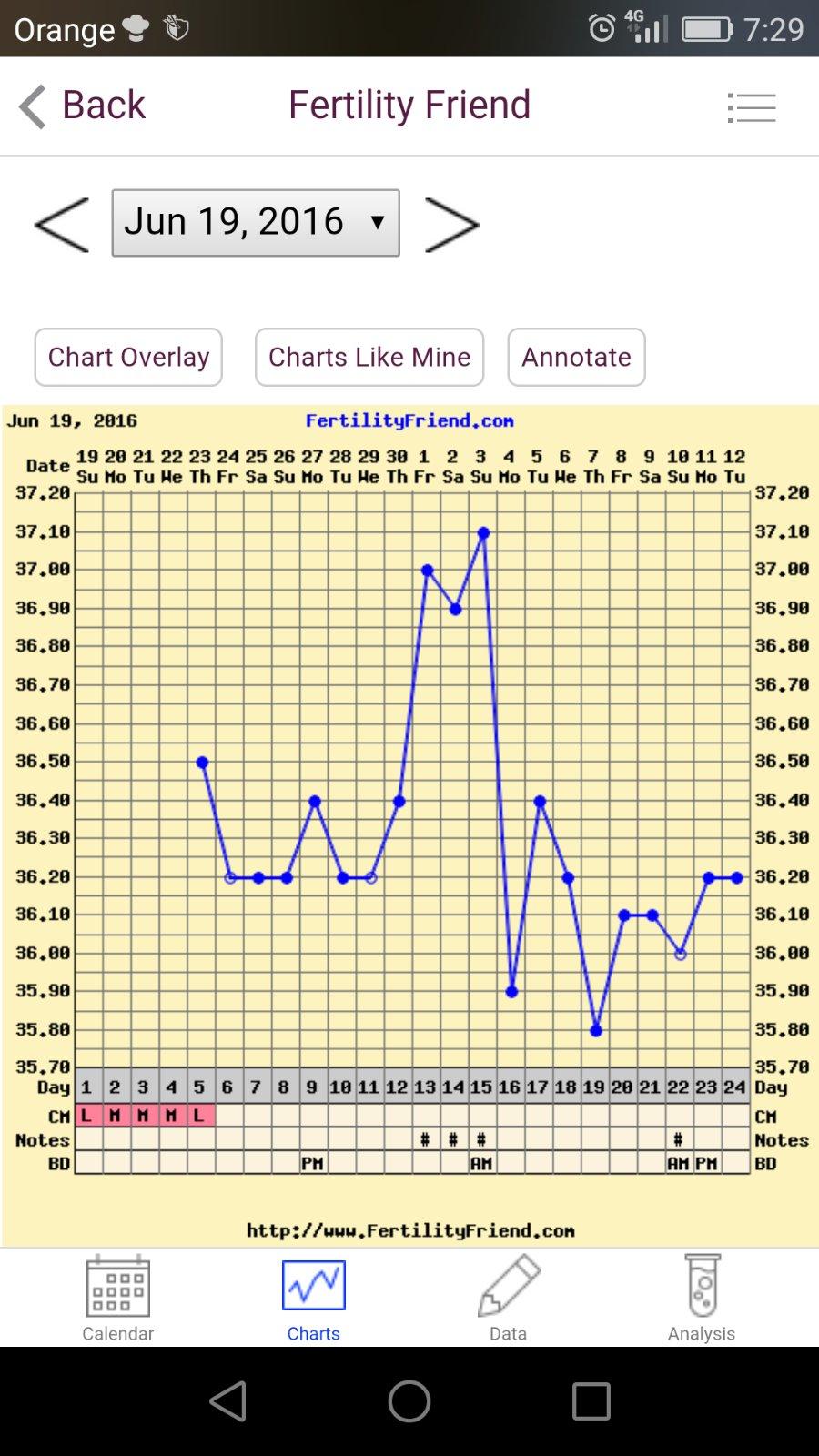Tap the Annotate button
This screenshot has height=1456, width=819.
pos(576,357)
